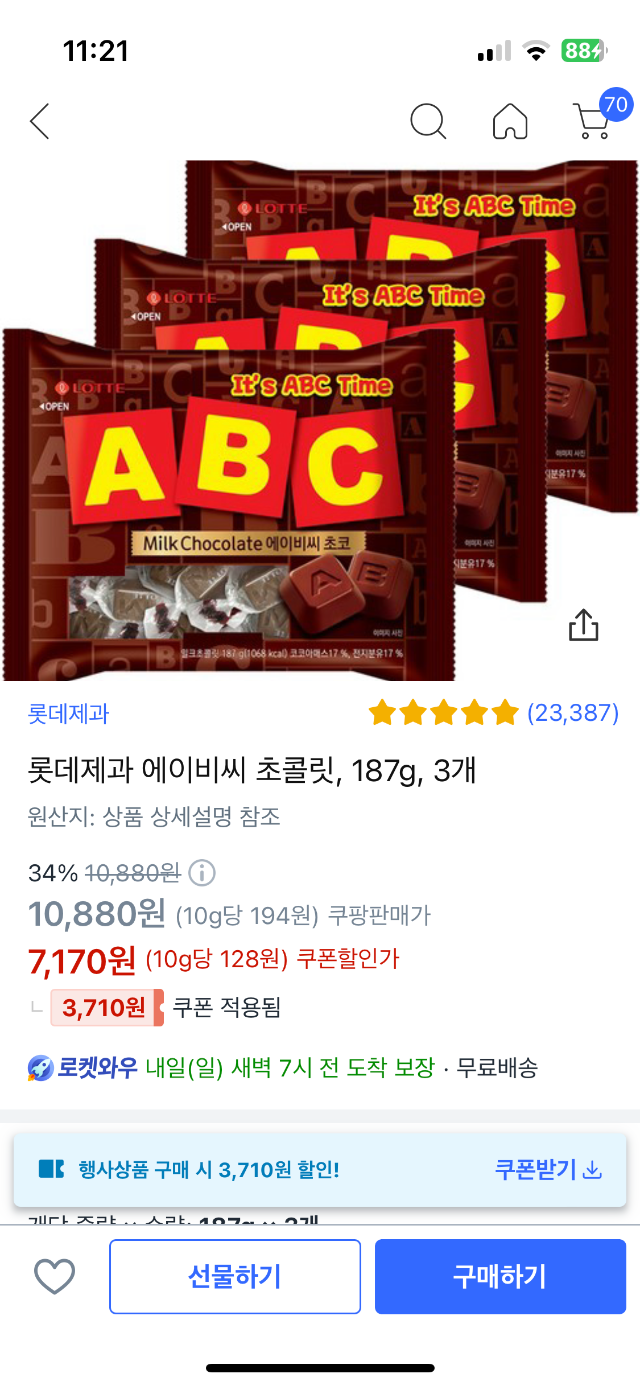Open the shopping cart with 70 items
The image size is (640, 1386).
(596, 120)
